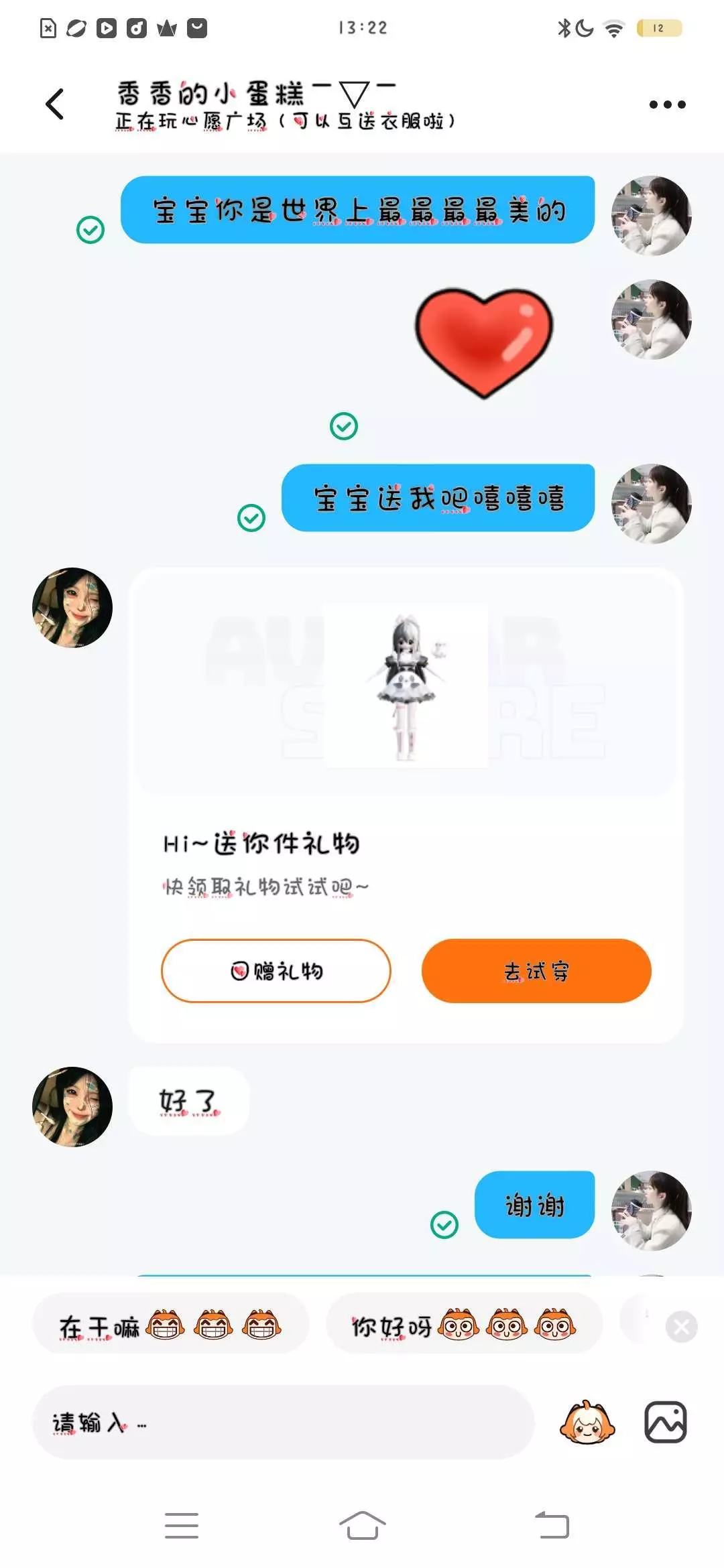This screenshot has width=724, height=1568.
Task: Send the quick reply 你好呀
Action: (x=464, y=1327)
